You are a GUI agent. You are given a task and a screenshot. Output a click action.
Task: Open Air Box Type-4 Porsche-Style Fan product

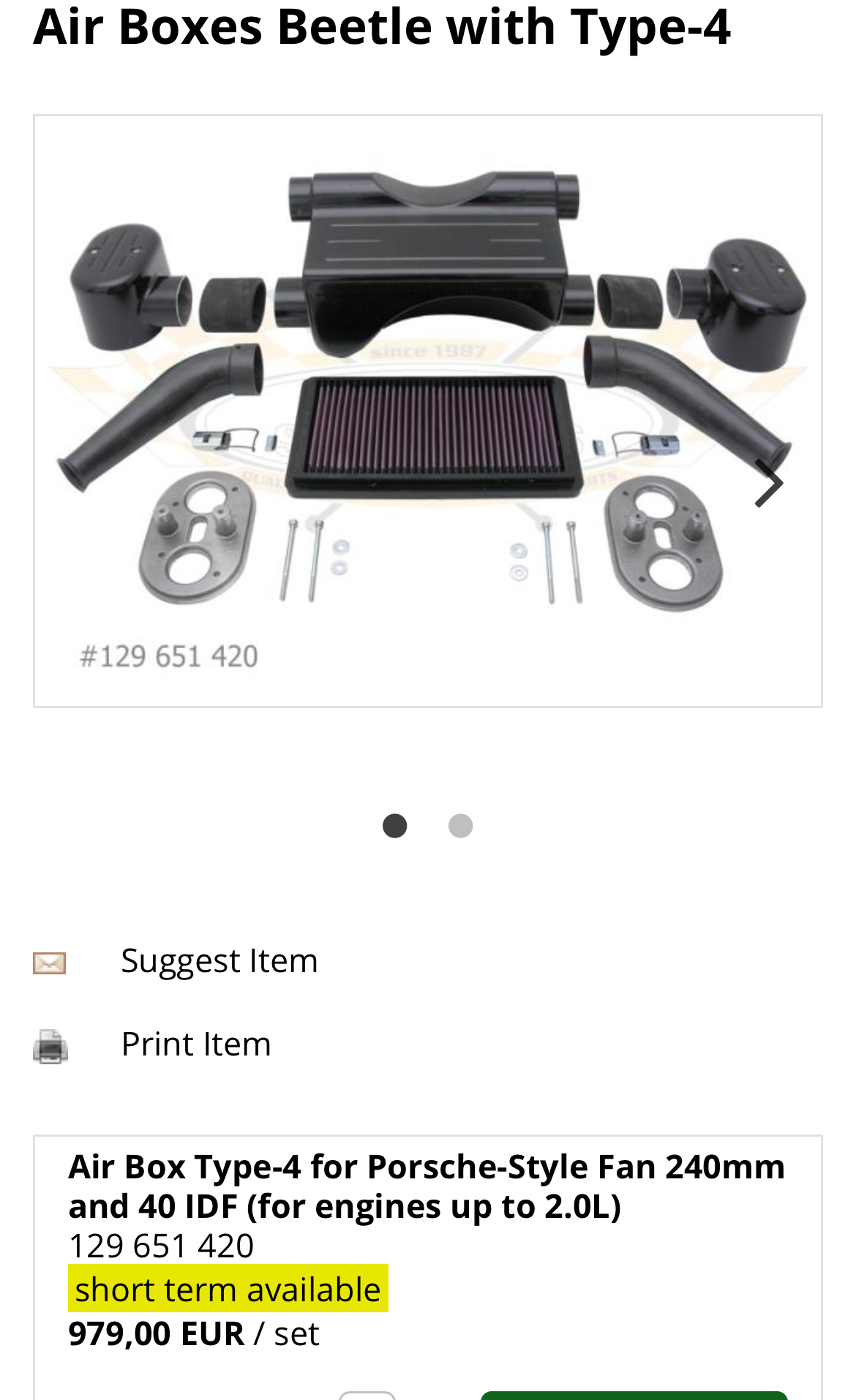point(426,1186)
